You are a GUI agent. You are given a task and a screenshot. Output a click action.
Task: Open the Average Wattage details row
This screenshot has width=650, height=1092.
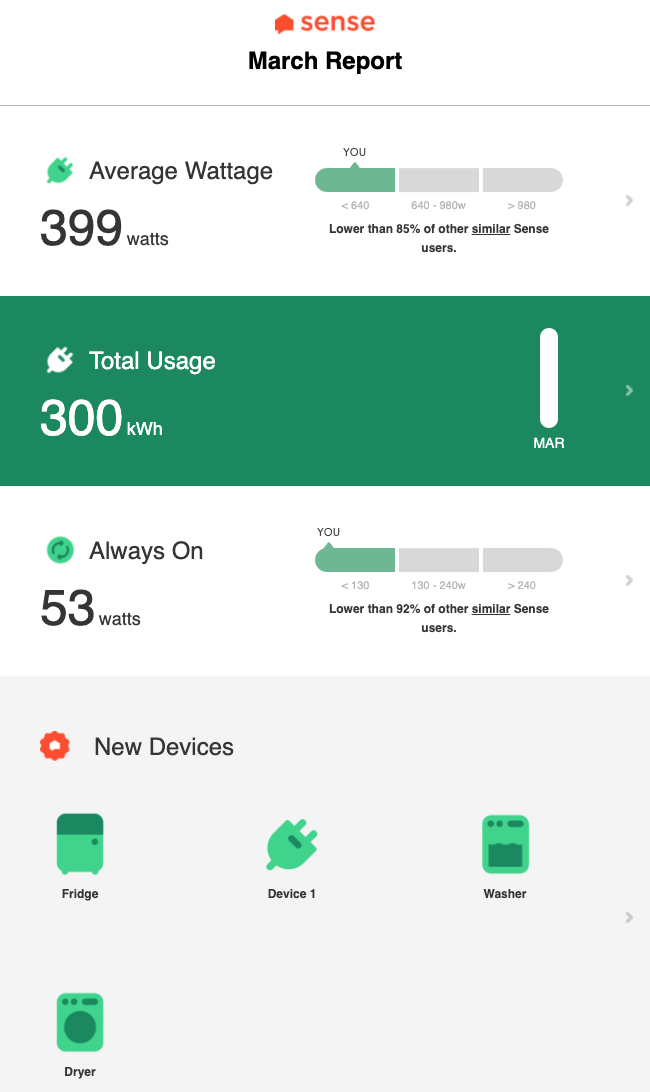(x=628, y=200)
